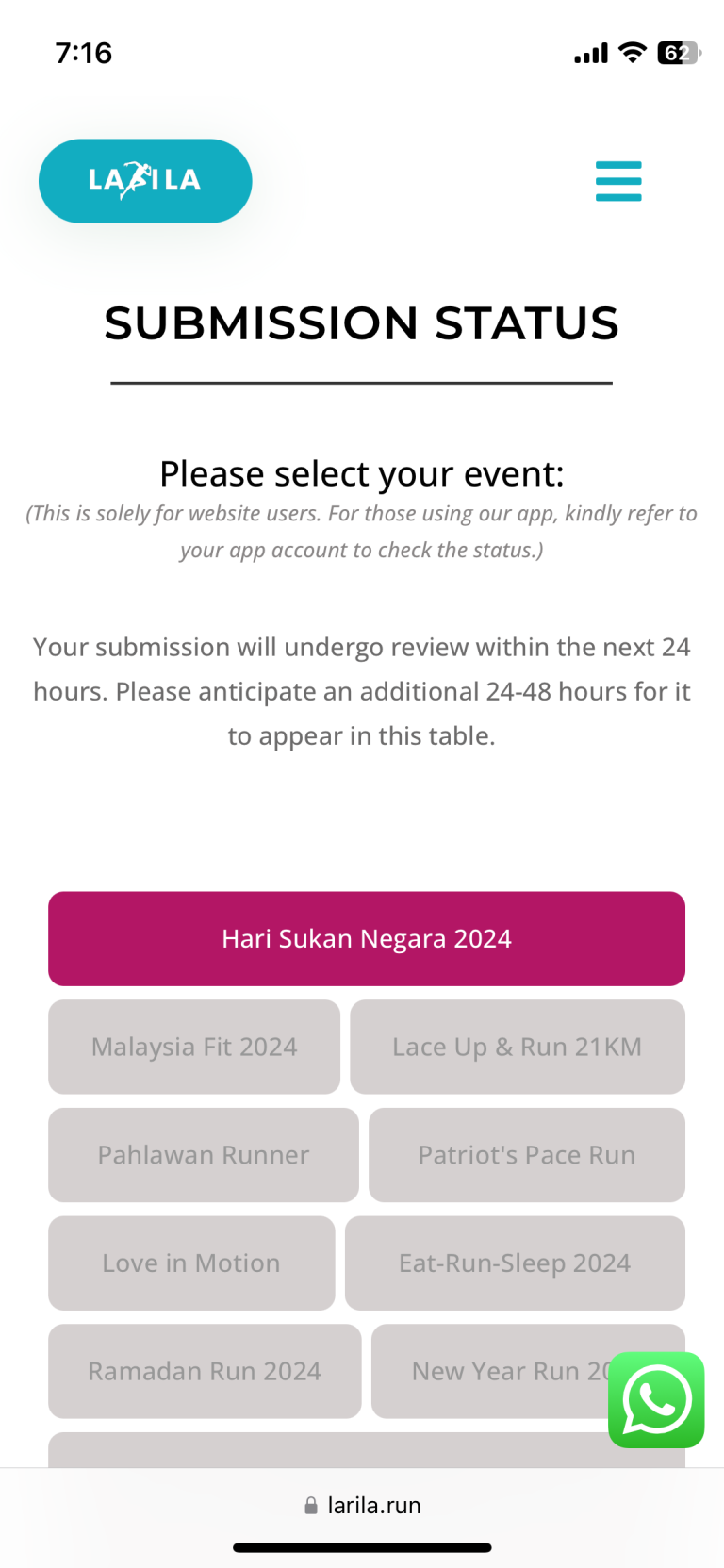The image size is (724, 1568).
Task: Open the hamburger menu
Action: click(618, 181)
